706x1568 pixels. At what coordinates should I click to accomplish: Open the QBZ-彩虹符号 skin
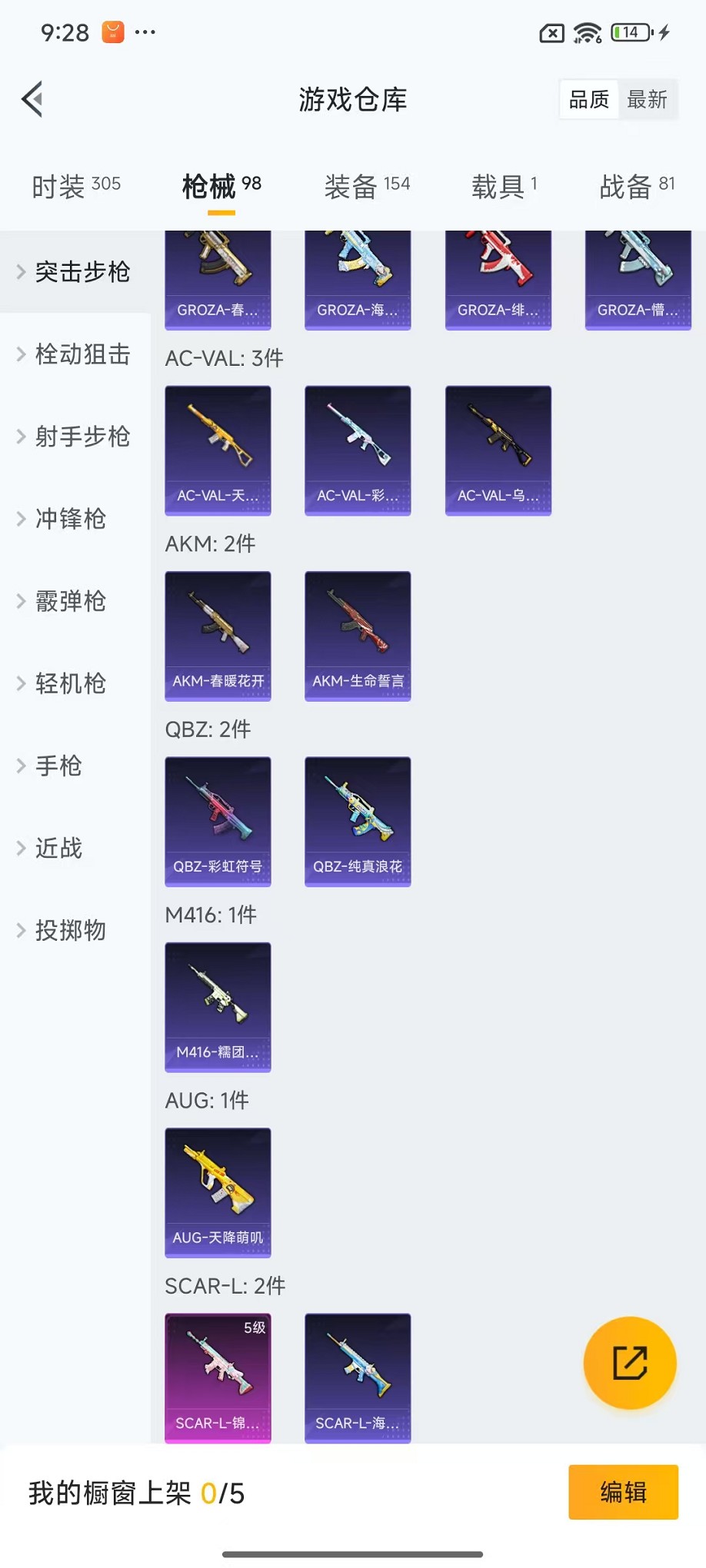click(x=218, y=821)
